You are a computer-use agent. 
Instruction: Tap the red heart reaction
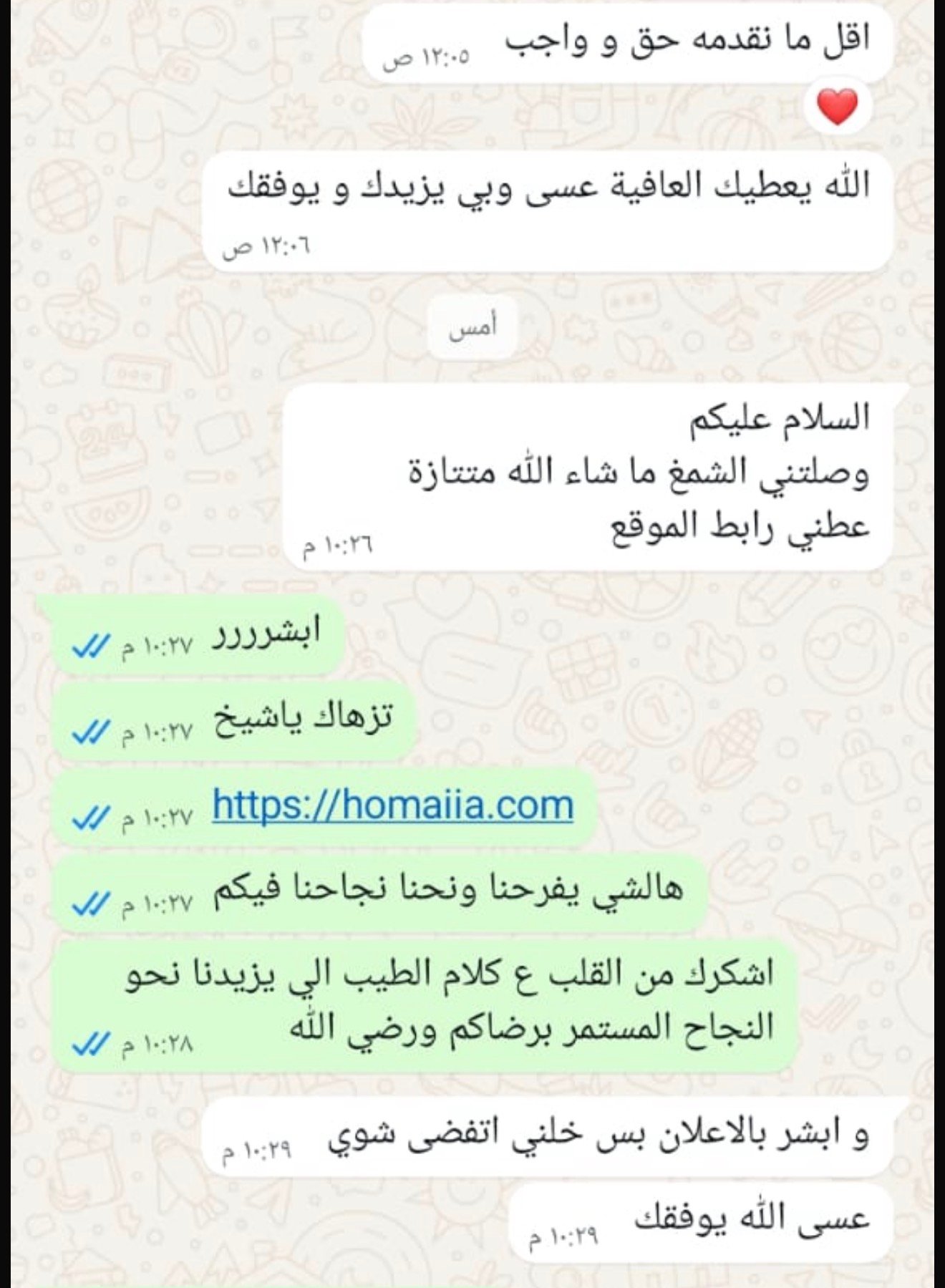(837, 107)
